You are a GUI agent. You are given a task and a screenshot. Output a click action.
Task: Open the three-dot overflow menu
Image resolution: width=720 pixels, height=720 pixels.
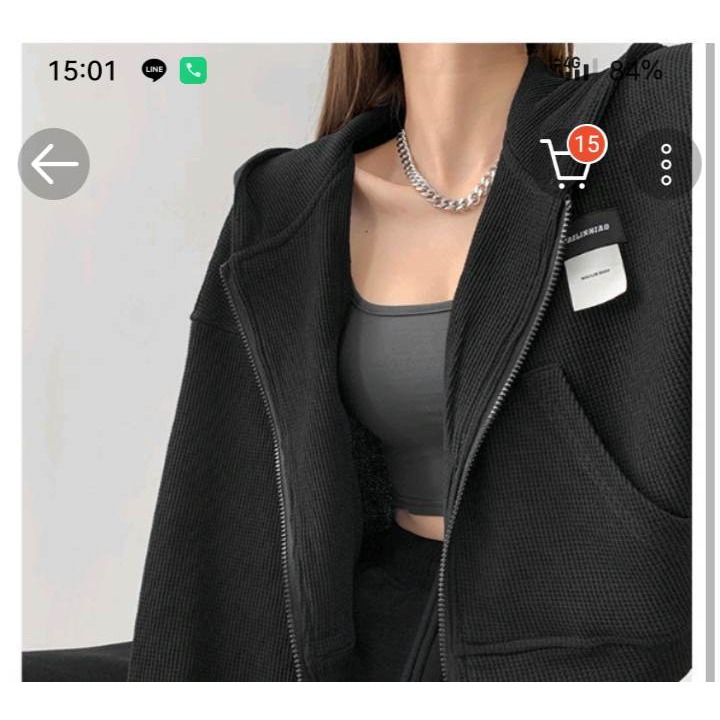(666, 165)
